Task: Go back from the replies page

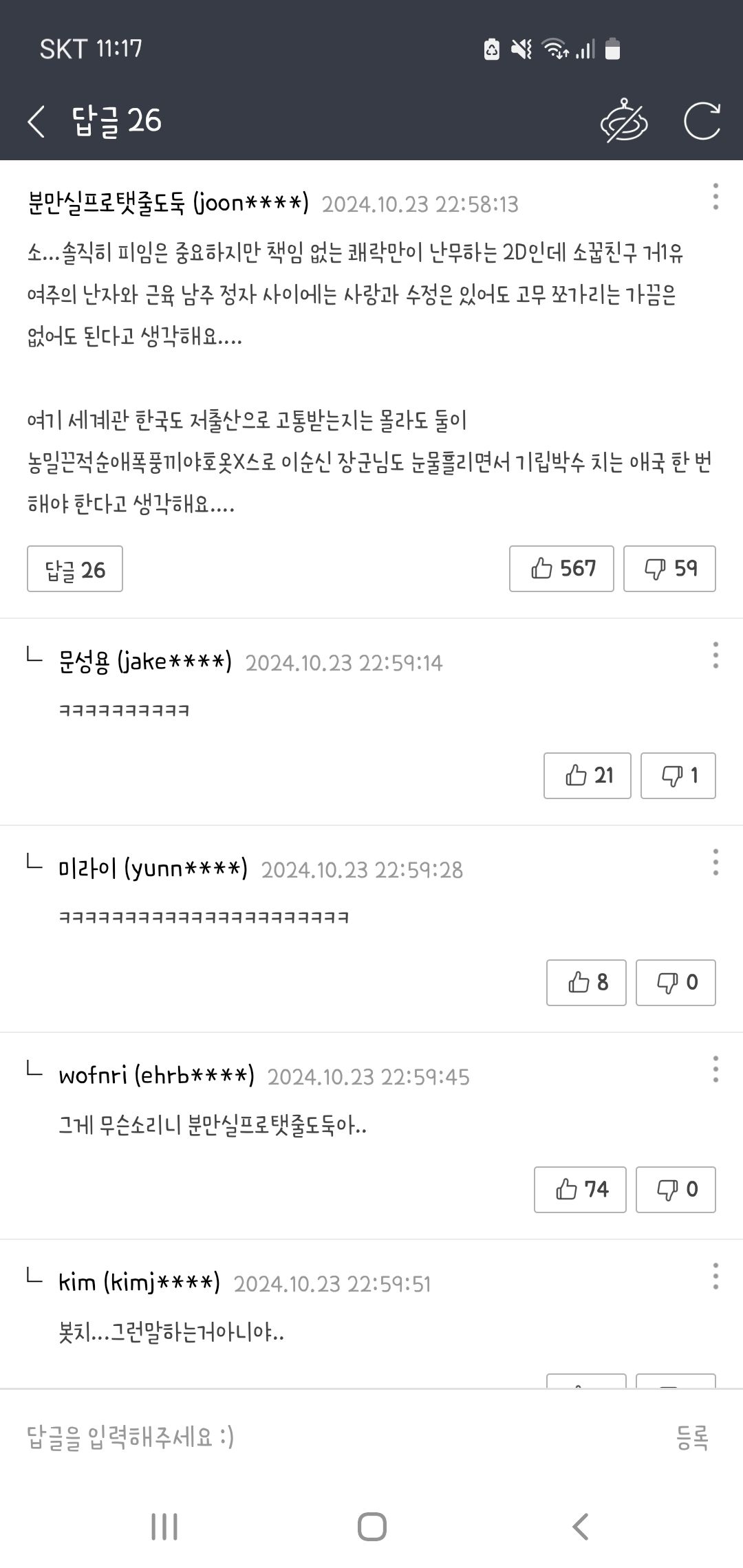Action: (36, 122)
